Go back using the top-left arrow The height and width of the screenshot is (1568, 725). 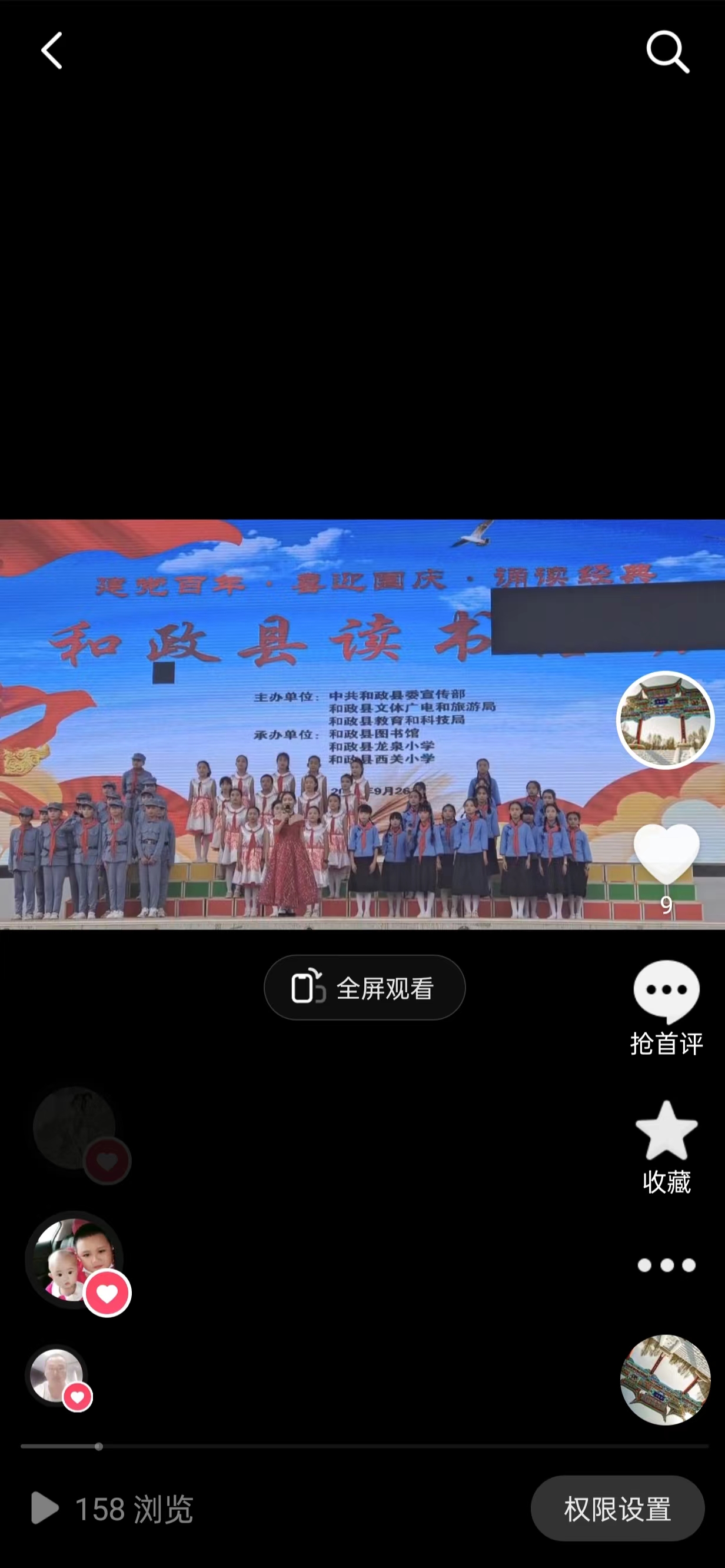pos(52,51)
